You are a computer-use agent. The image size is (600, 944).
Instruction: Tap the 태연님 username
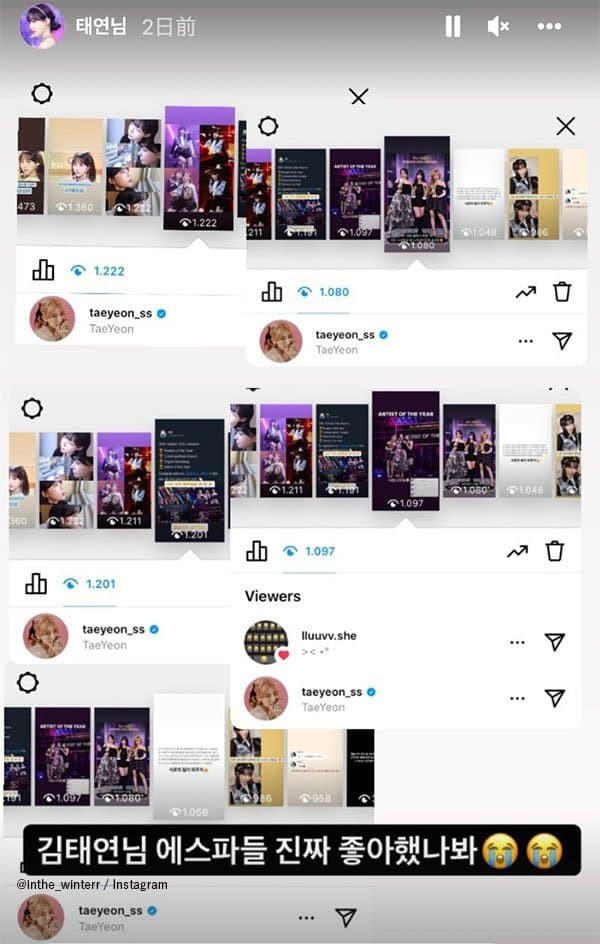102,27
